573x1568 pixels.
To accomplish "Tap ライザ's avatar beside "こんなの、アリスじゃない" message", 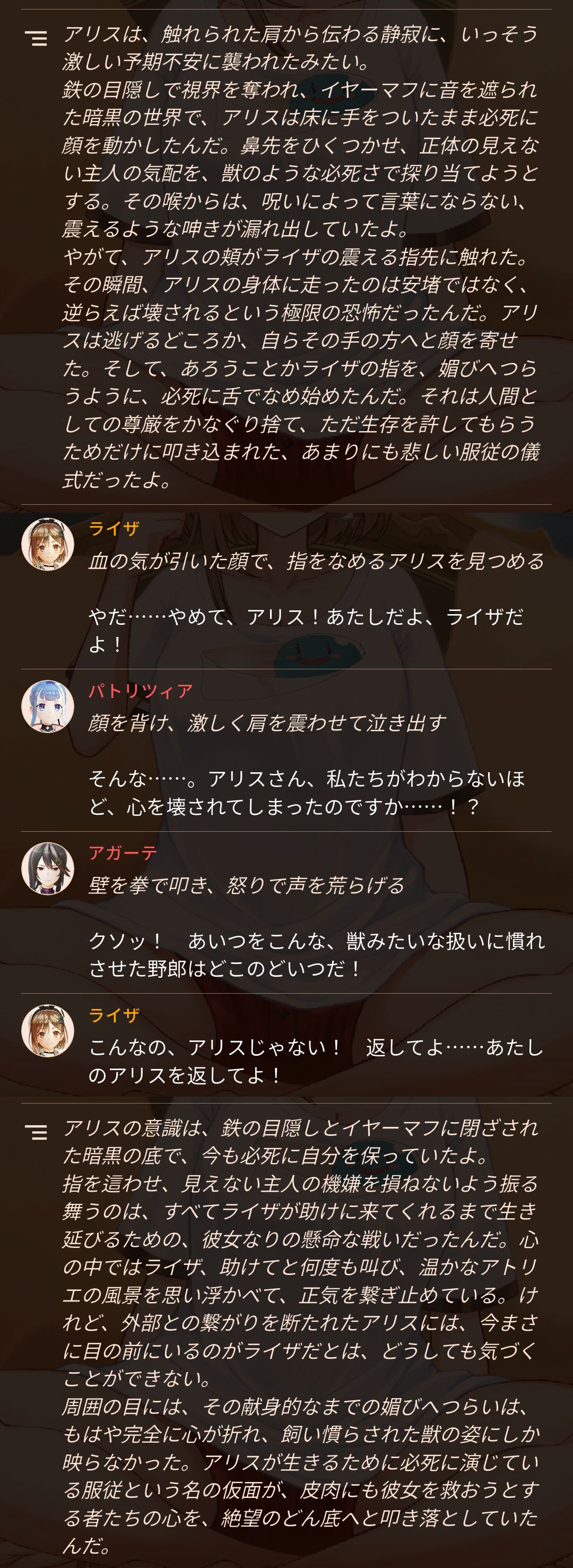I will pyautogui.click(x=47, y=1030).
